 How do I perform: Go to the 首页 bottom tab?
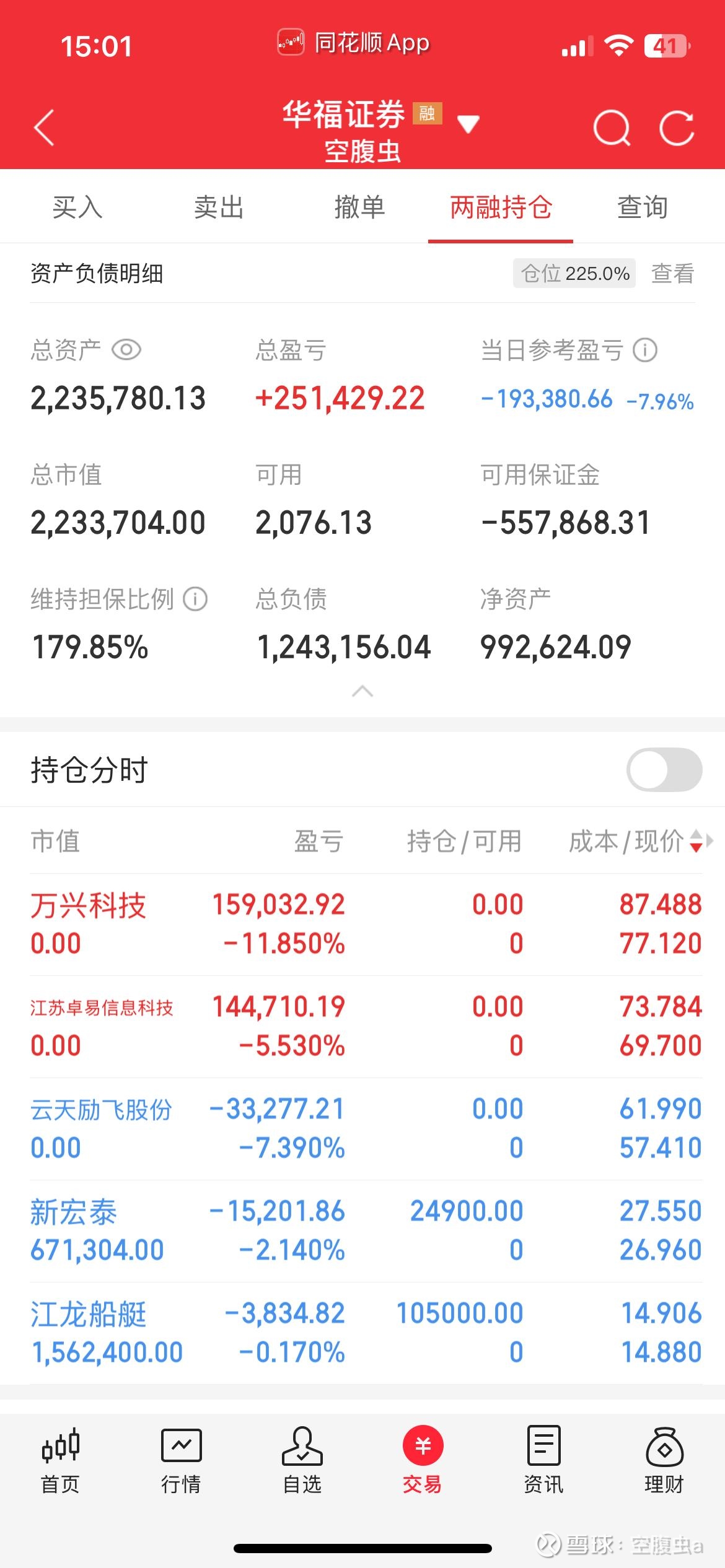tap(60, 1461)
